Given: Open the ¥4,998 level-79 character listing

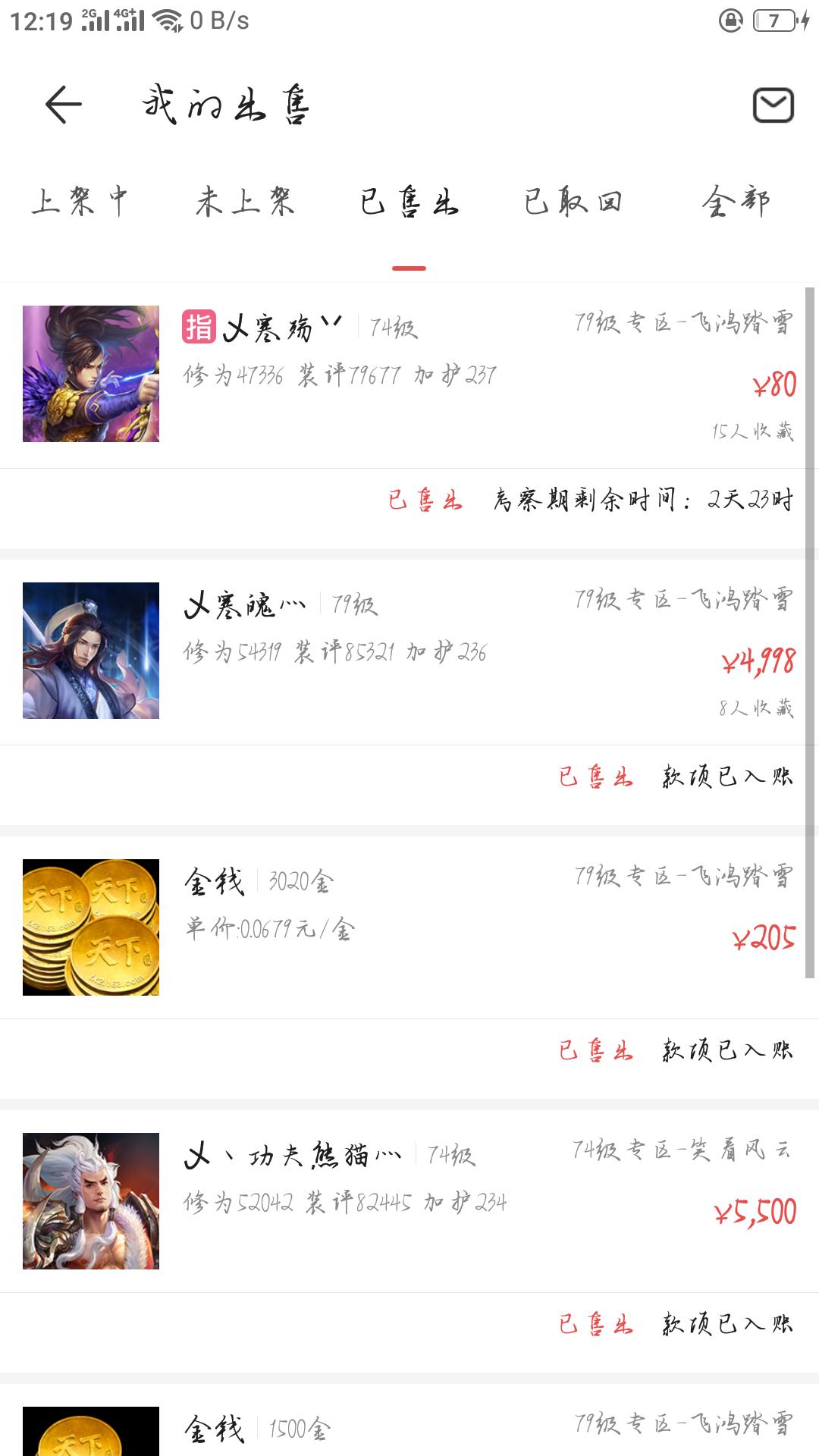Looking at the screenshot, I should 409,651.
